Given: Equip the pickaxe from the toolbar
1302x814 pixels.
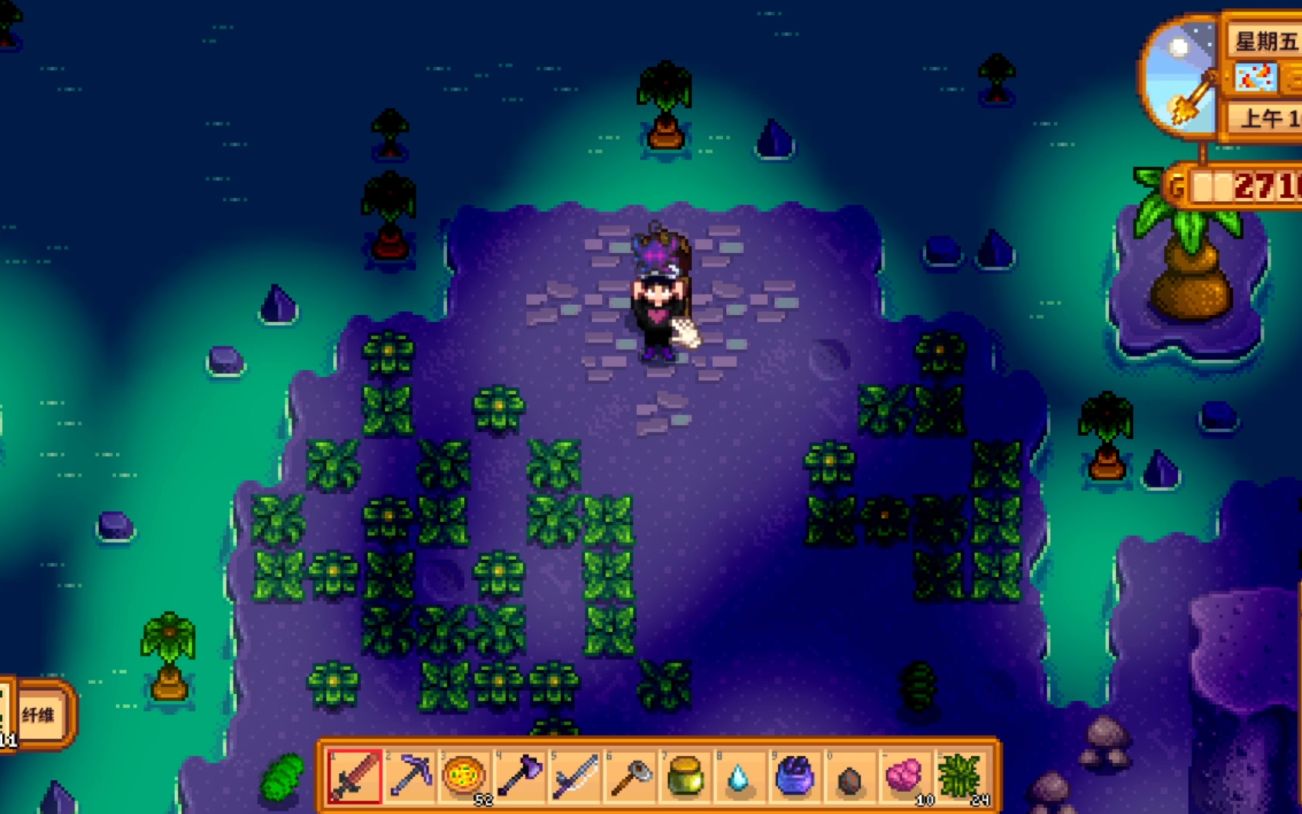Looking at the screenshot, I should (411, 776).
